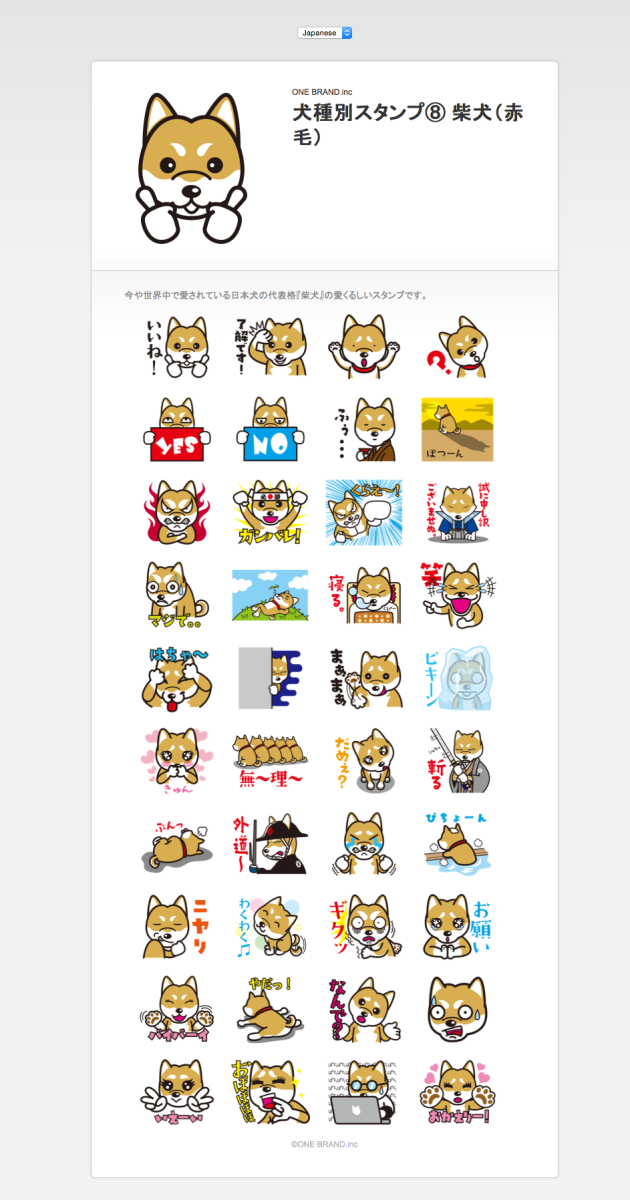Viewport: 630px width, 1200px height.
Task: Tap the ぽつーん lonely dog sticker
Action: point(456,430)
